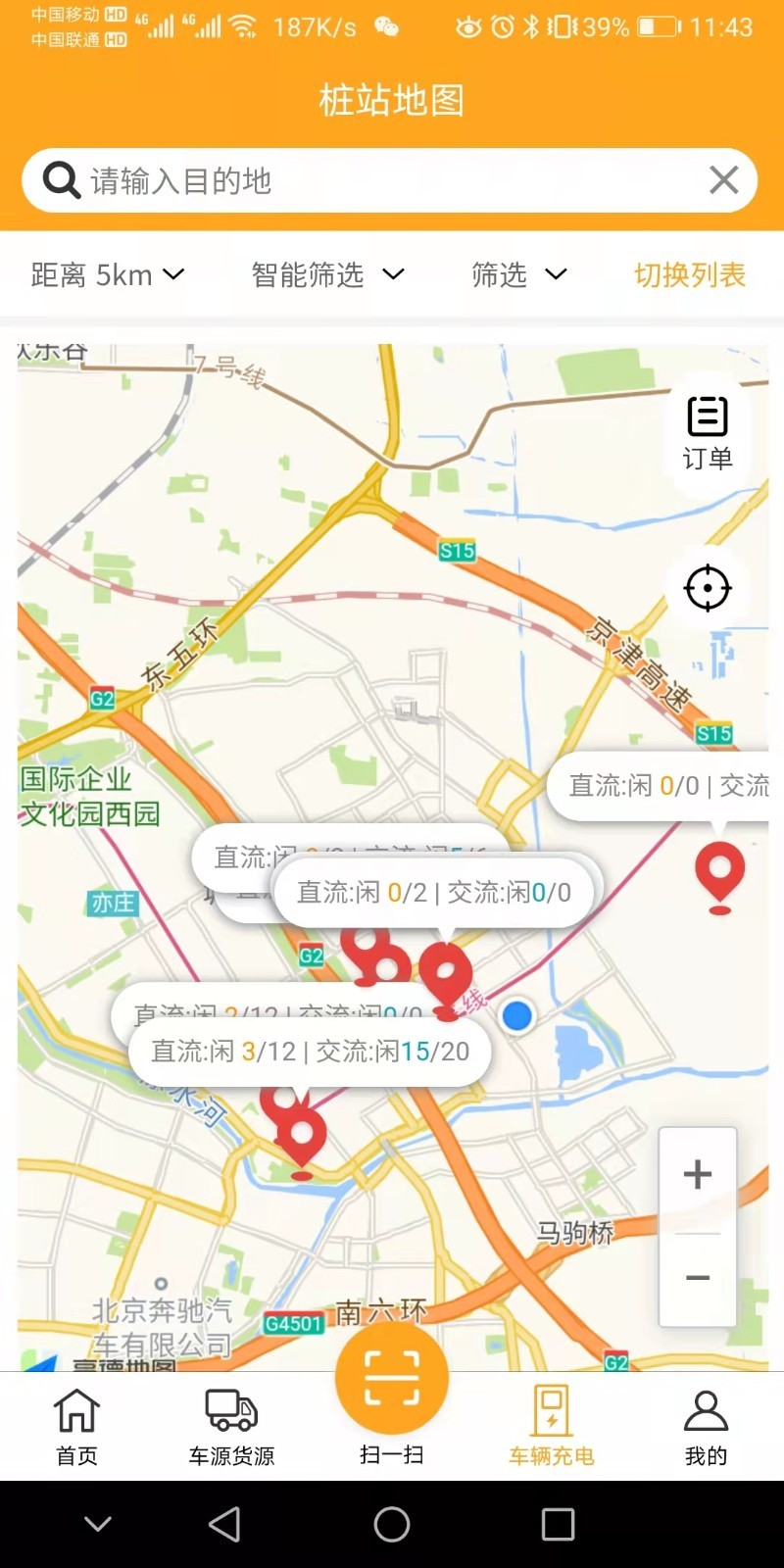The height and width of the screenshot is (1568, 784).
Task: Switch to list view via 切换列表
Action: click(x=687, y=275)
